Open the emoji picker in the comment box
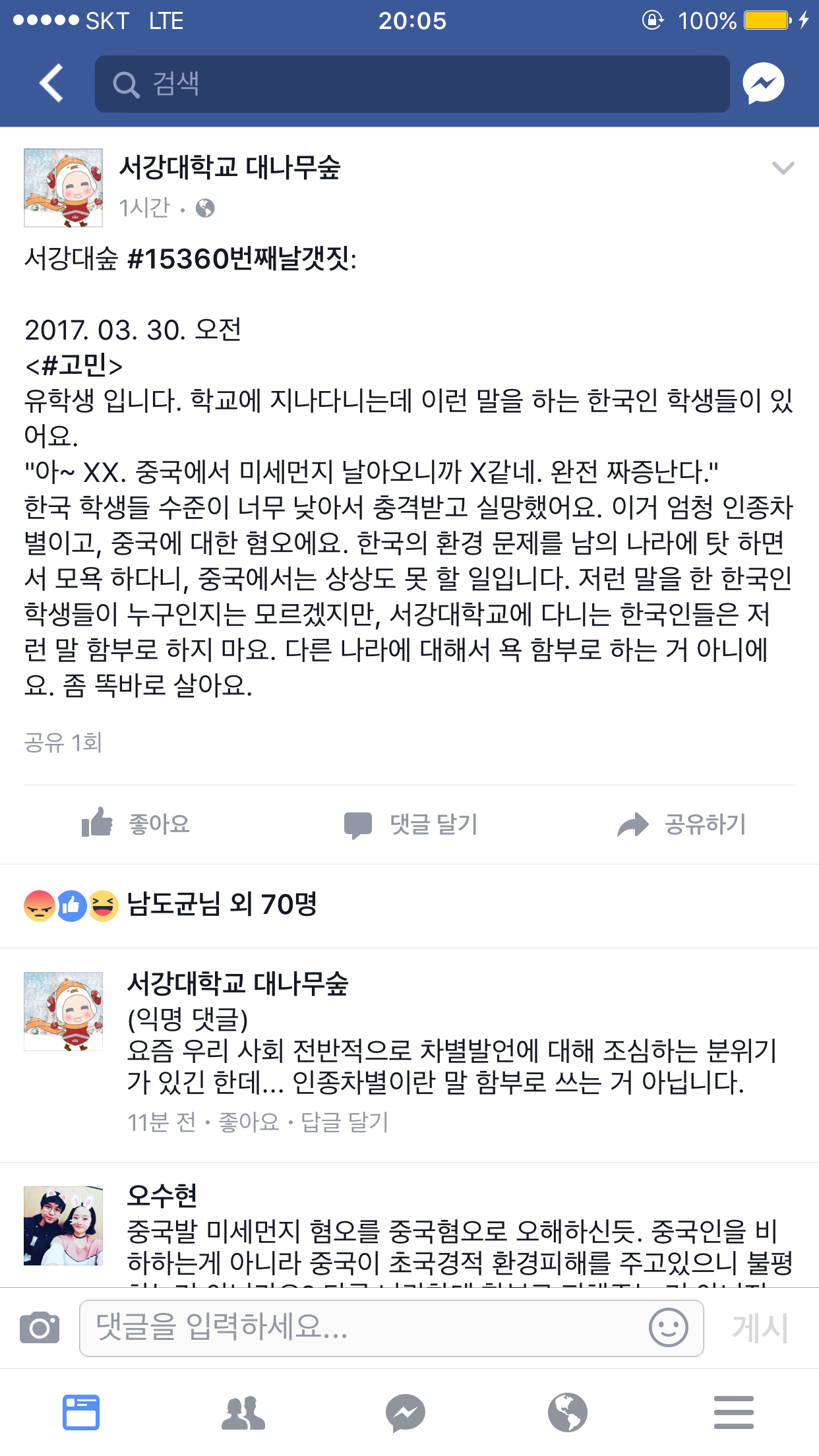Image resolution: width=819 pixels, height=1456 pixels. point(668,1327)
